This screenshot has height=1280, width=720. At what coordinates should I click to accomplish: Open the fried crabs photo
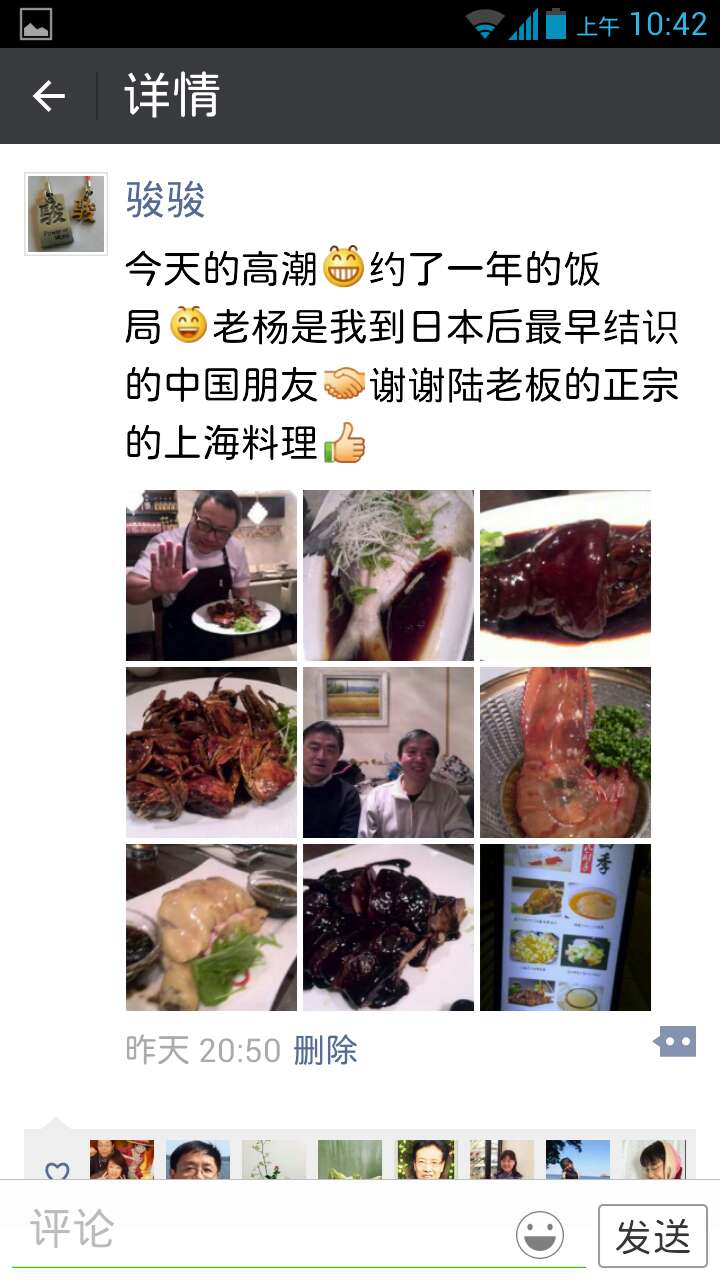(211, 752)
